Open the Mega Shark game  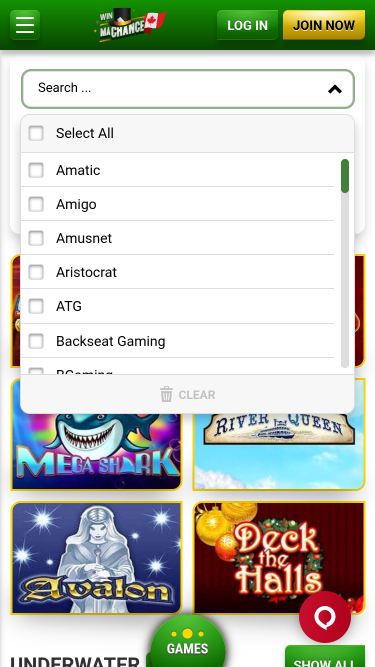pyautogui.click(x=97, y=452)
